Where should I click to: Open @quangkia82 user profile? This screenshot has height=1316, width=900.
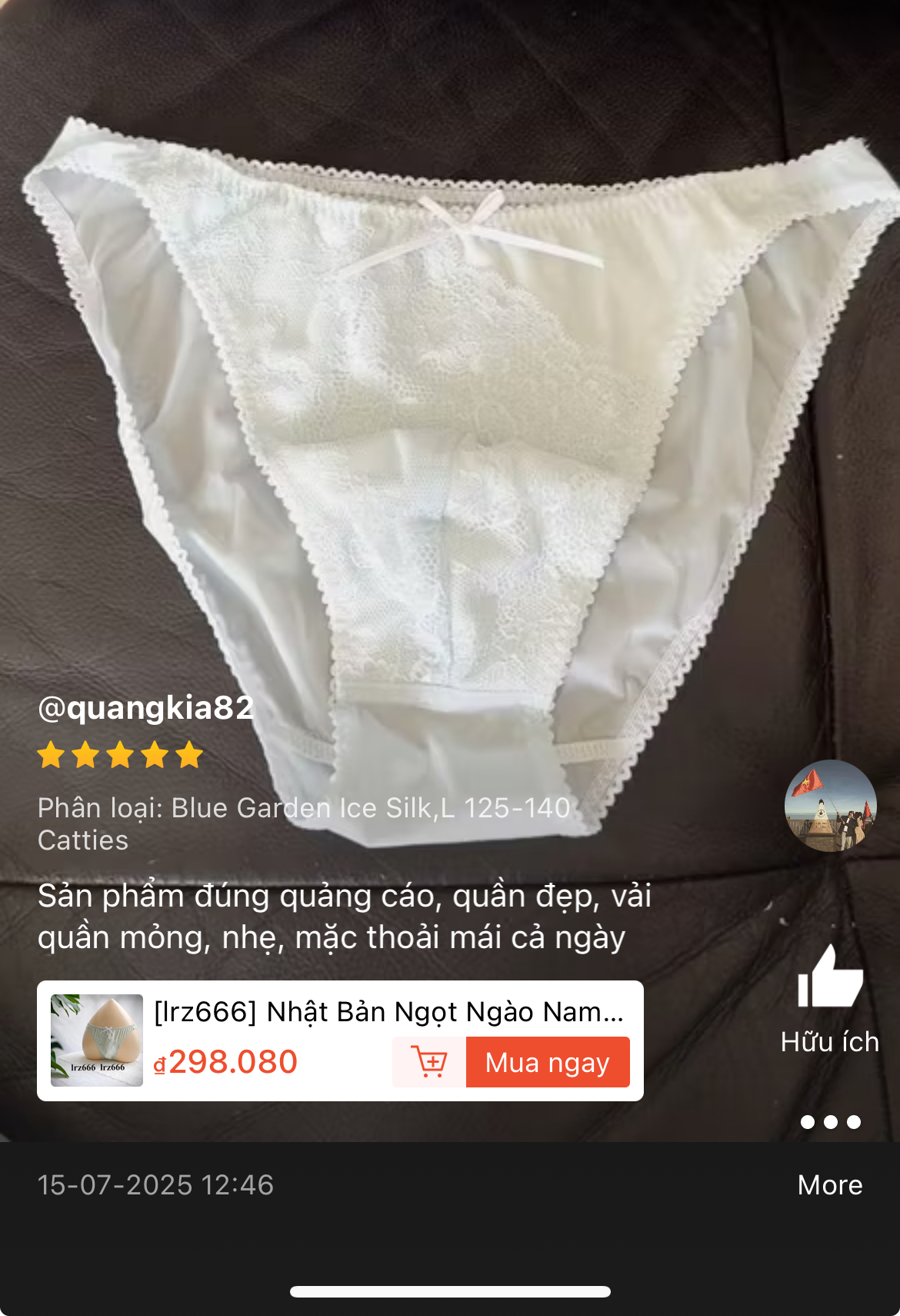tap(145, 708)
